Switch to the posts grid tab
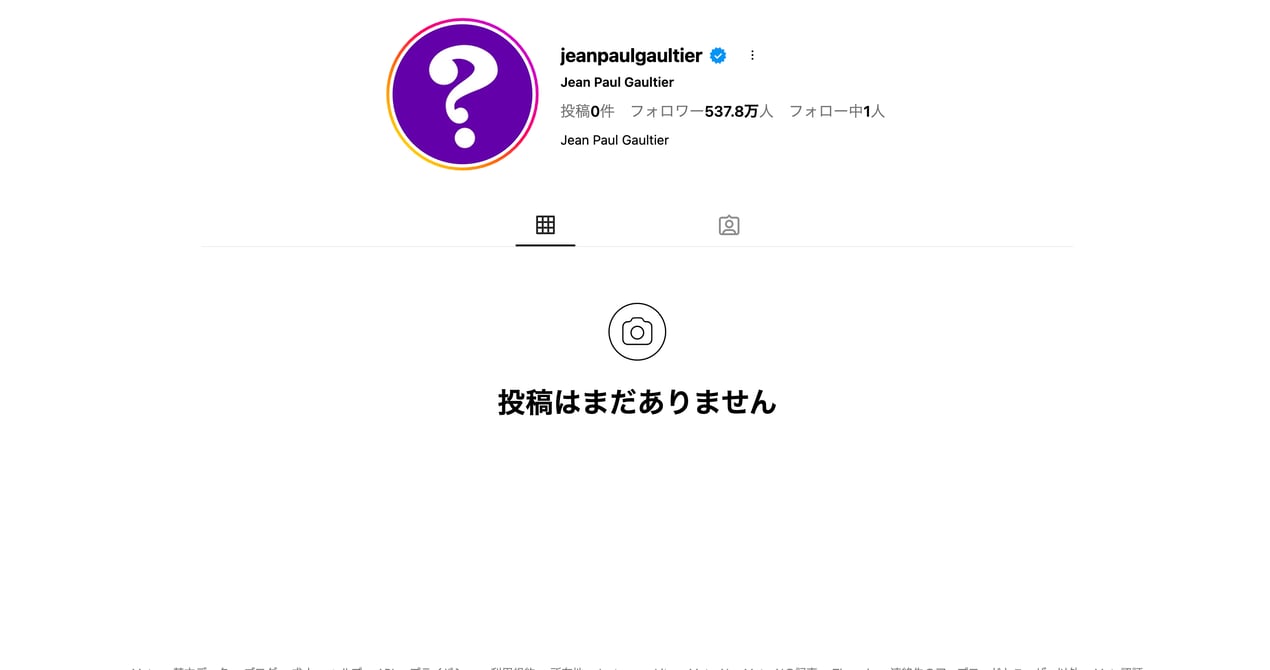The height and width of the screenshot is (670, 1270). pyautogui.click(x=545, y=225)
